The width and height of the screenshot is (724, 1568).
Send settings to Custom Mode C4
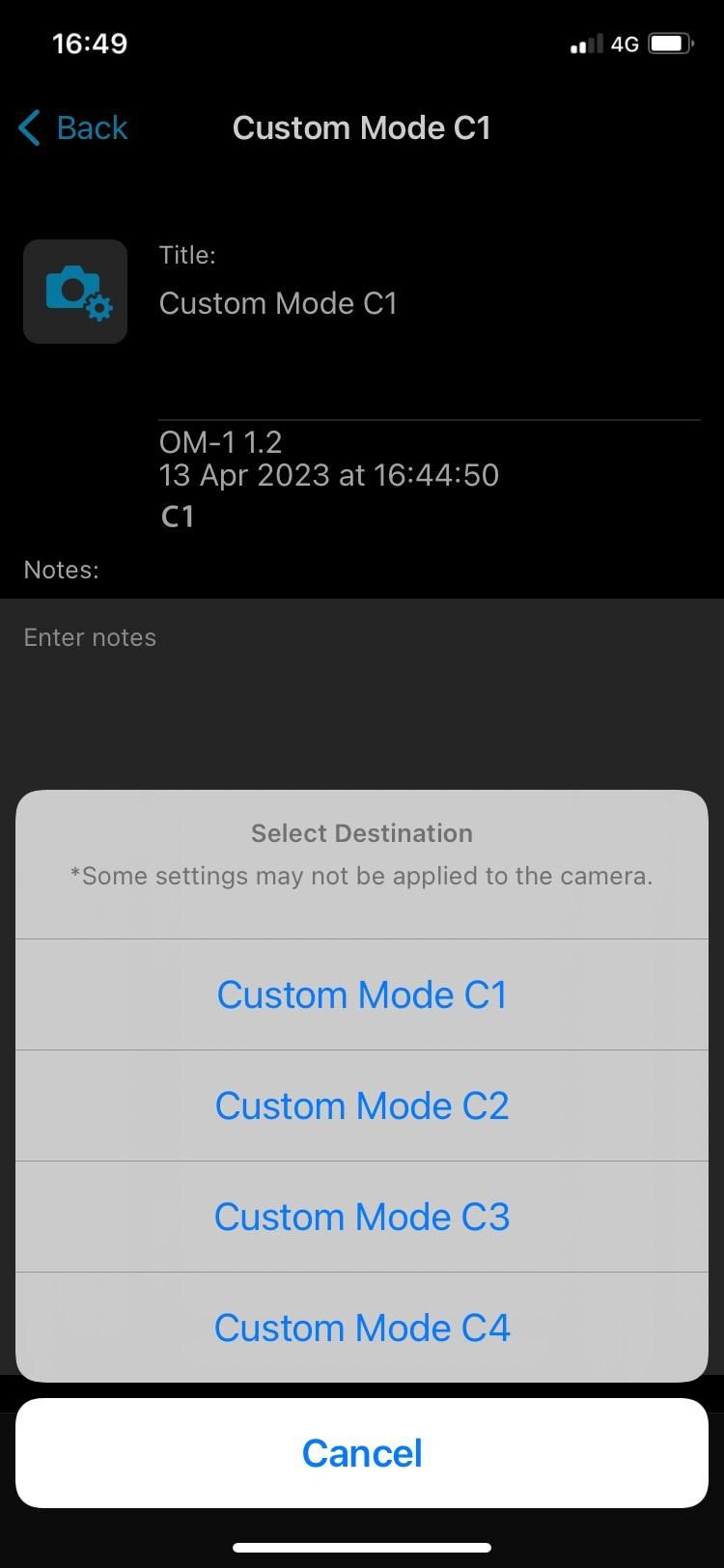point(362,1328)
